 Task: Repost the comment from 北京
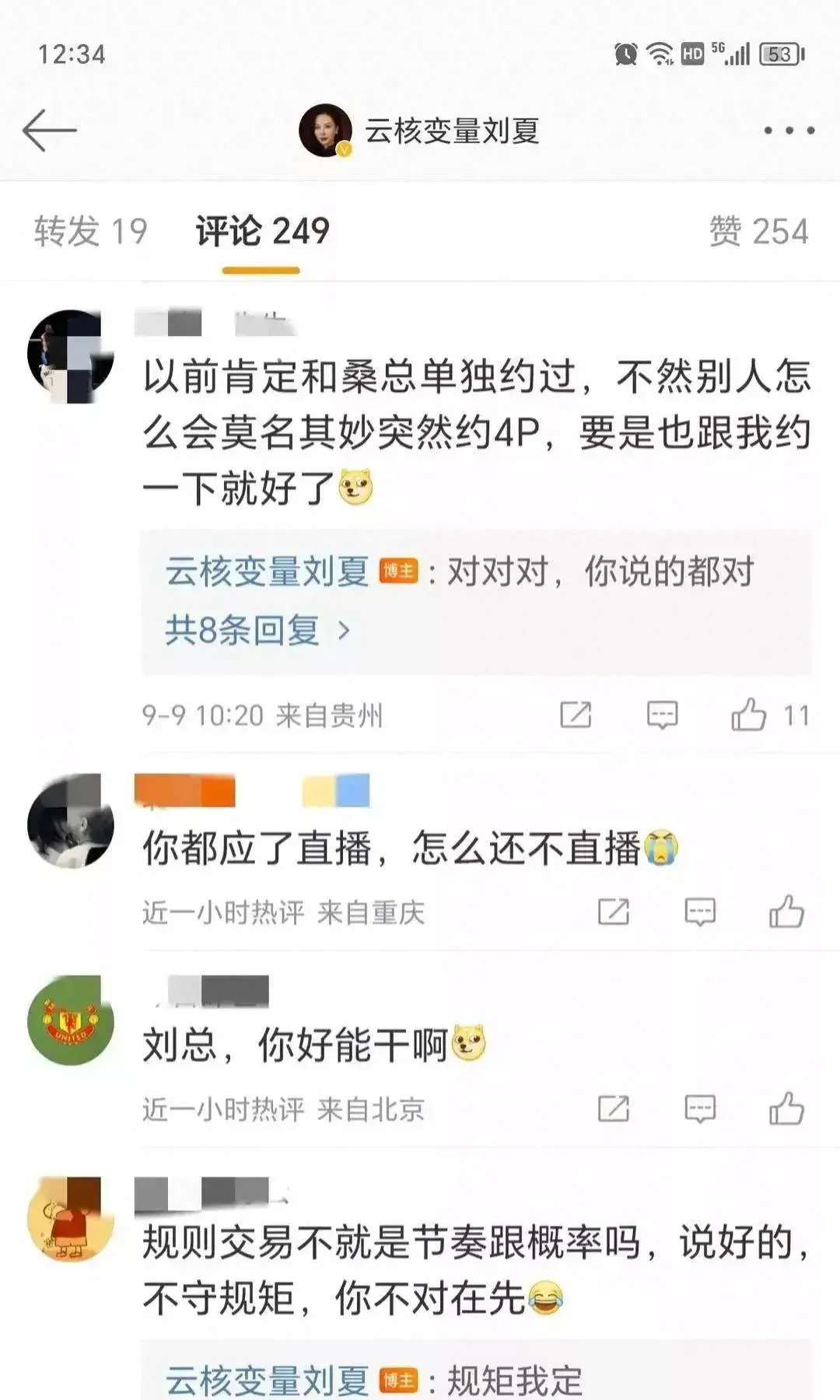(x=613, y=1108)
